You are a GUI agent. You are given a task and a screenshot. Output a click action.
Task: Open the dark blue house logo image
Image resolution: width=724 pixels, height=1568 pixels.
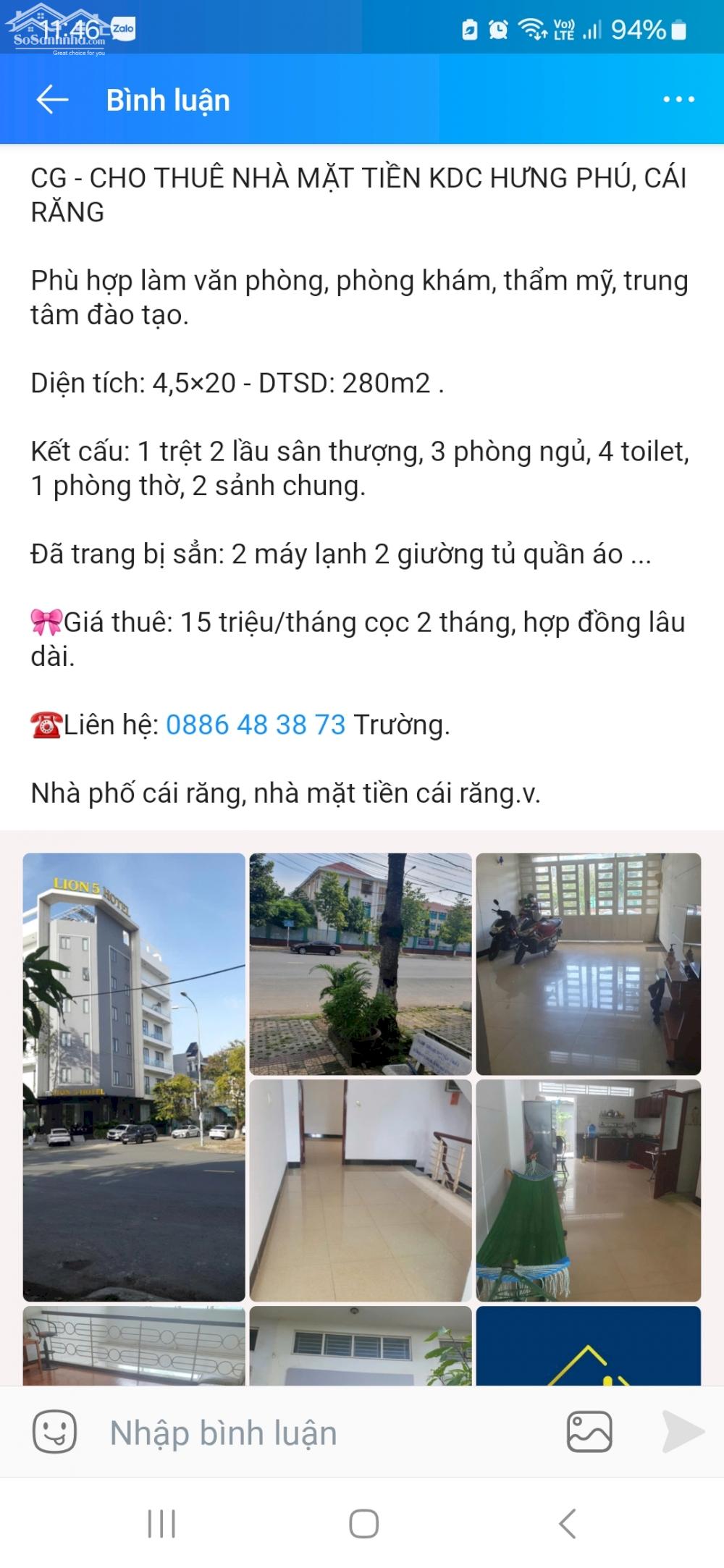[588, 1346]
